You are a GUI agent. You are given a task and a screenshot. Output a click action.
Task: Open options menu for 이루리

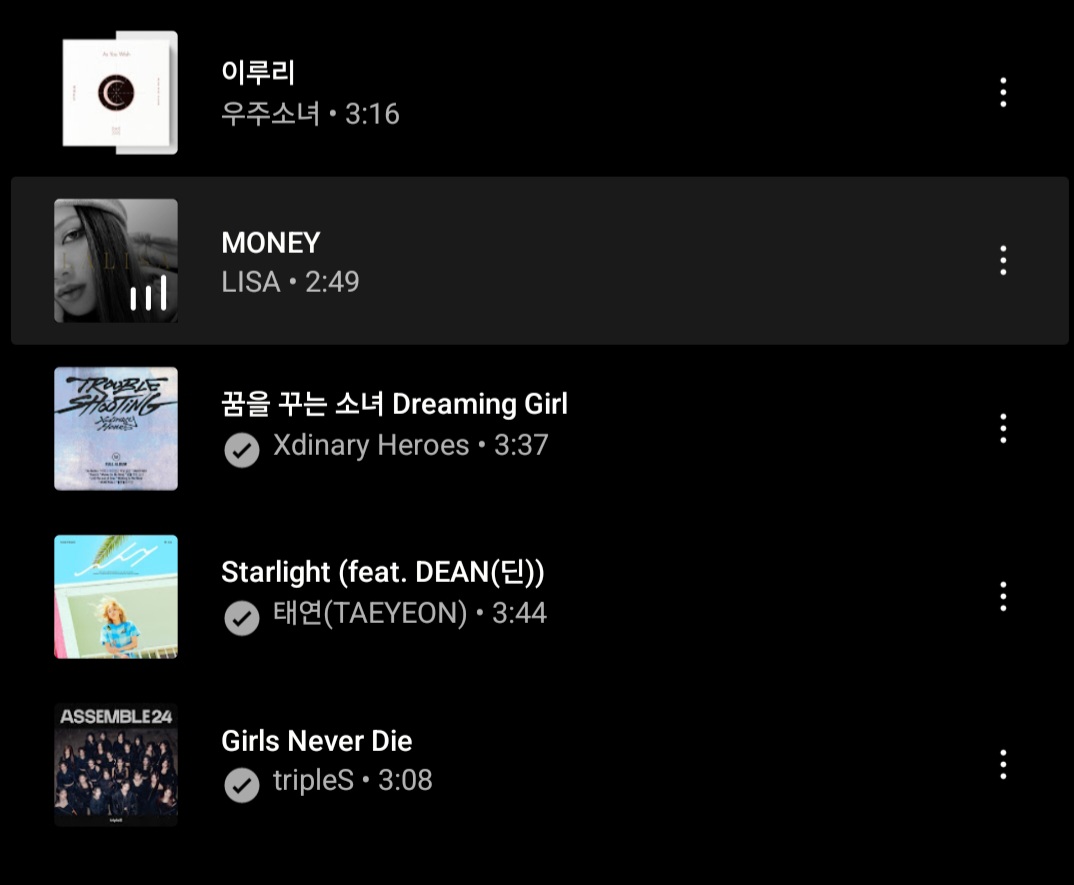tap(1003, 92)
